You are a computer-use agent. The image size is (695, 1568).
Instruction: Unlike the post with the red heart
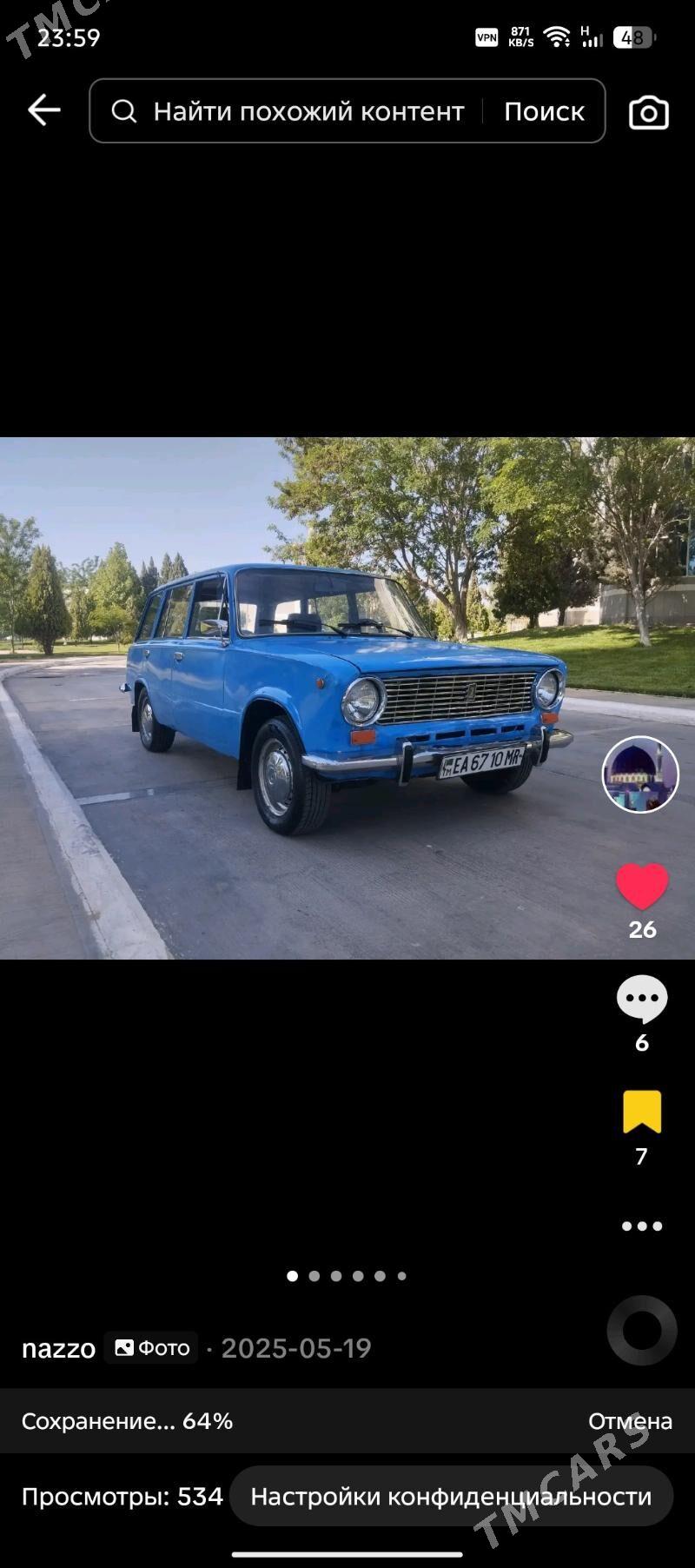click(642, 887)
